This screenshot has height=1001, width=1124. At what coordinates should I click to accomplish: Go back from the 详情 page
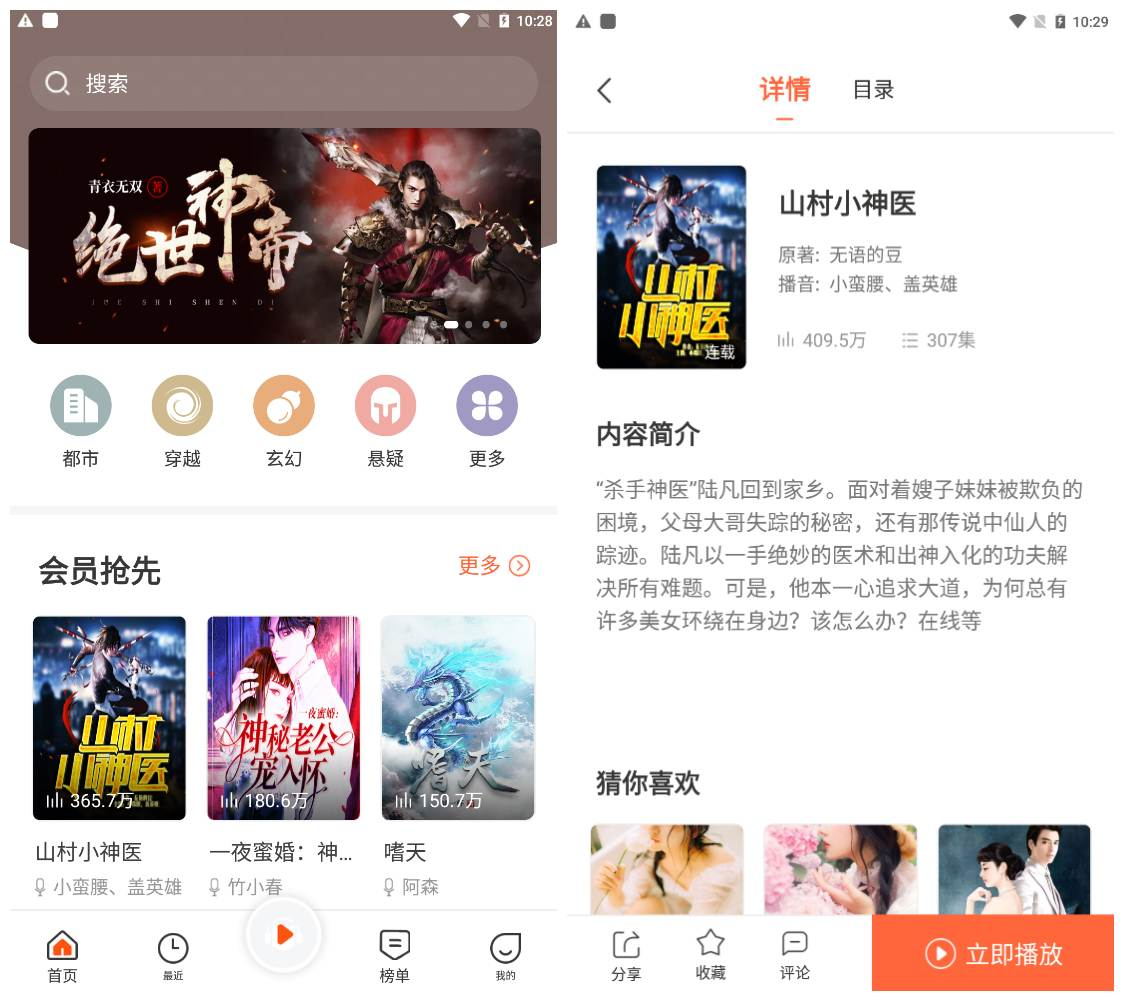tap(604, 90)
